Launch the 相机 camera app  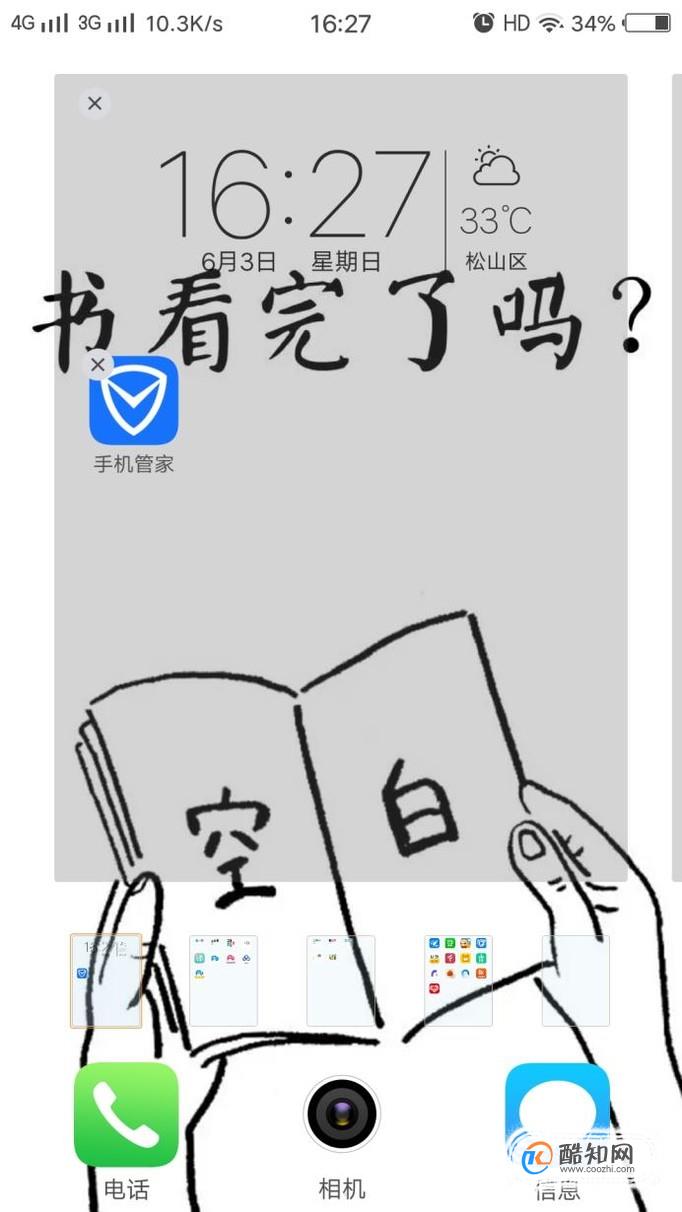tap(342, 1115)
